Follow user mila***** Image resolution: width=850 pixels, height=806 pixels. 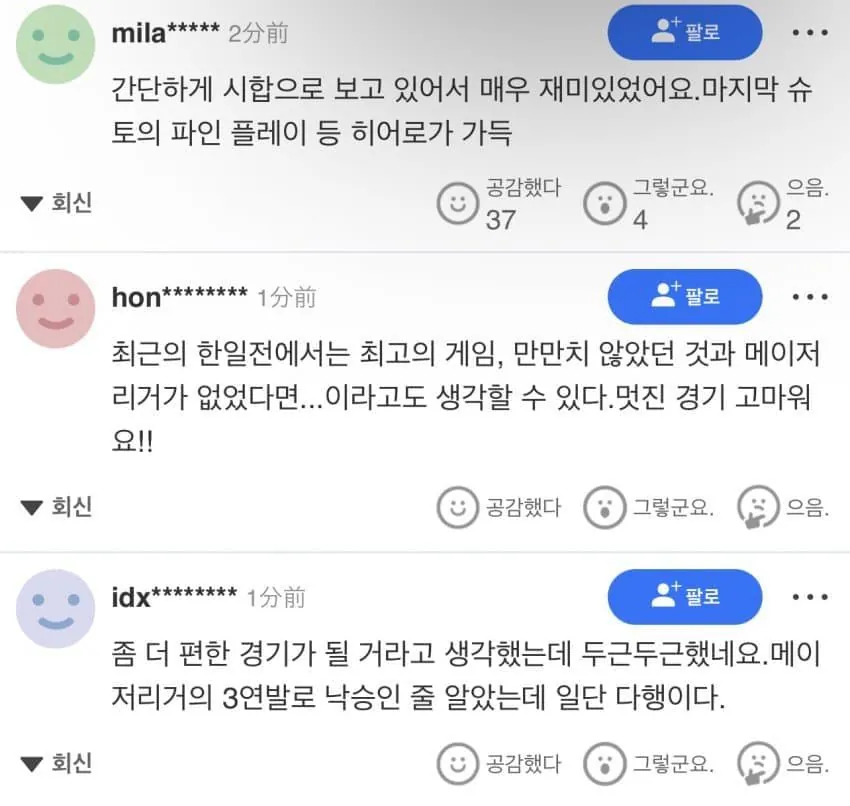point(684,33)
